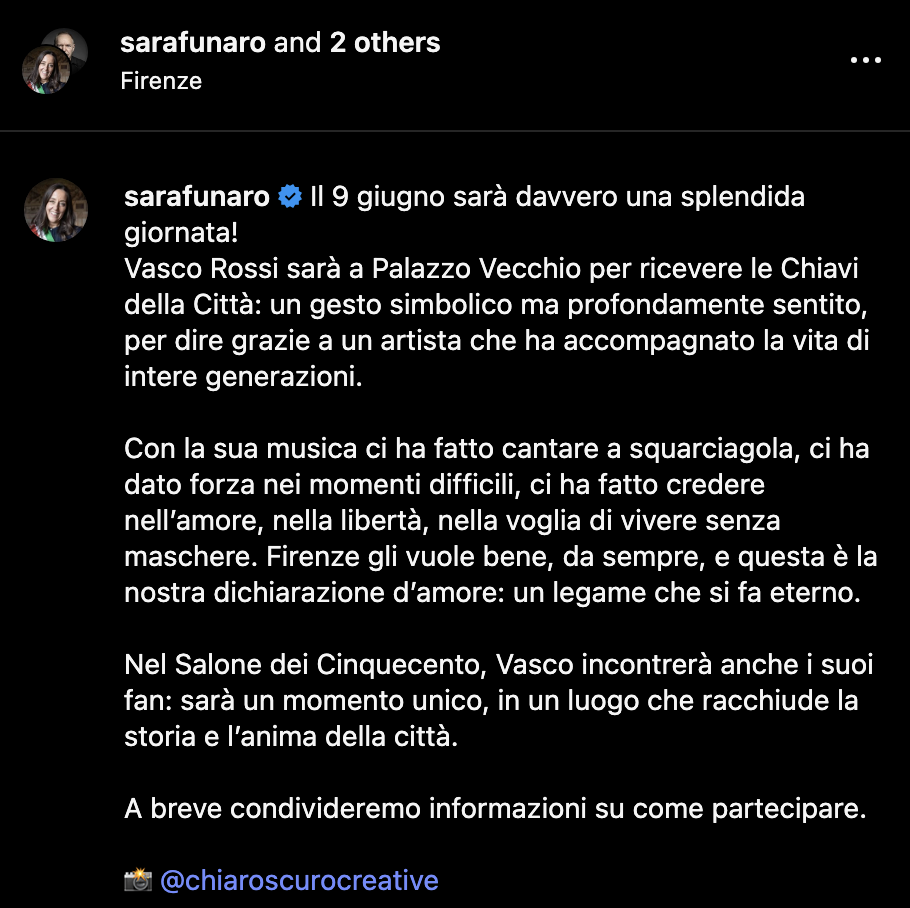
Task: Open sarafunaro username in the post header
Action: [192, 43]
